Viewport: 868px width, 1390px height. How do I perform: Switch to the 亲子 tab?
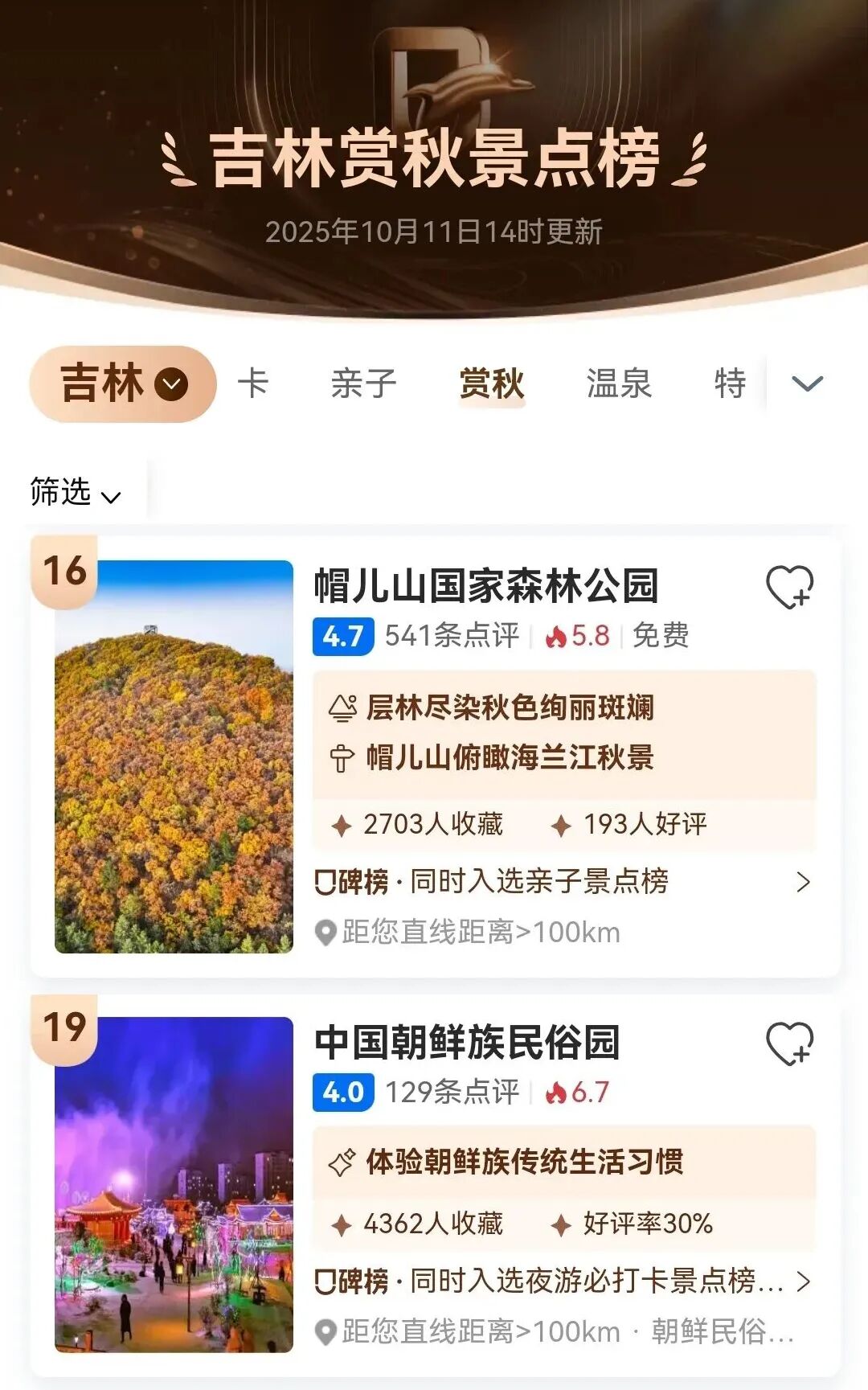(x=363, y=383)
